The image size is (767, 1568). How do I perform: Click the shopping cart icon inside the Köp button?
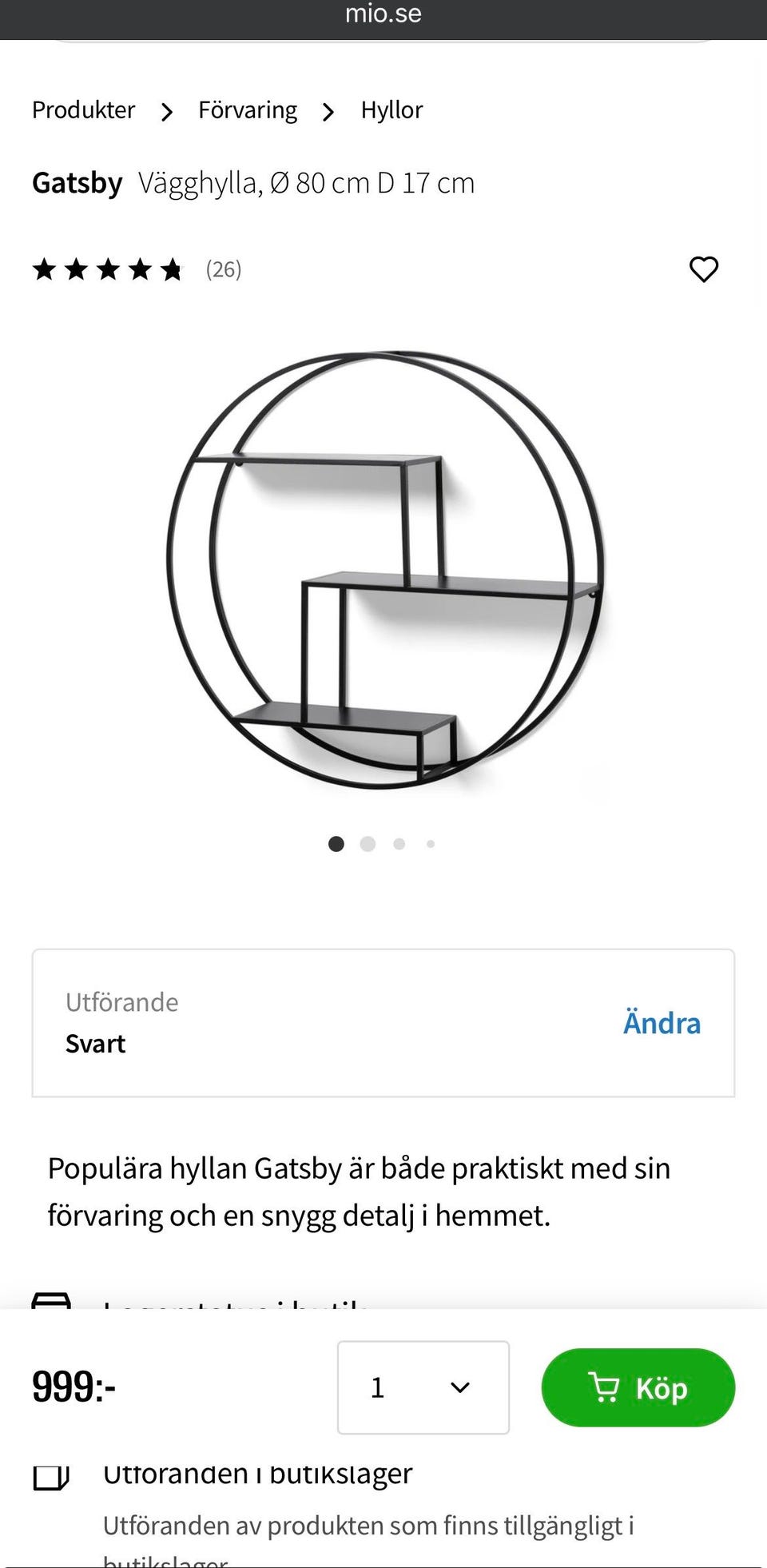pos(606,1387)
